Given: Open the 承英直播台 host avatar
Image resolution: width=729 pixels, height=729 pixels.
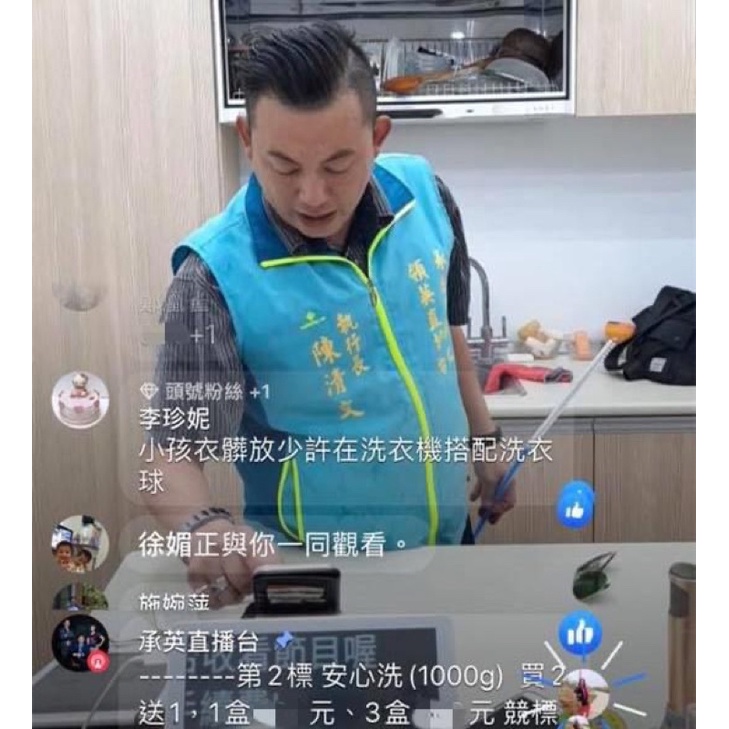Looking at the screenshot, I should [x=80, y=642].
